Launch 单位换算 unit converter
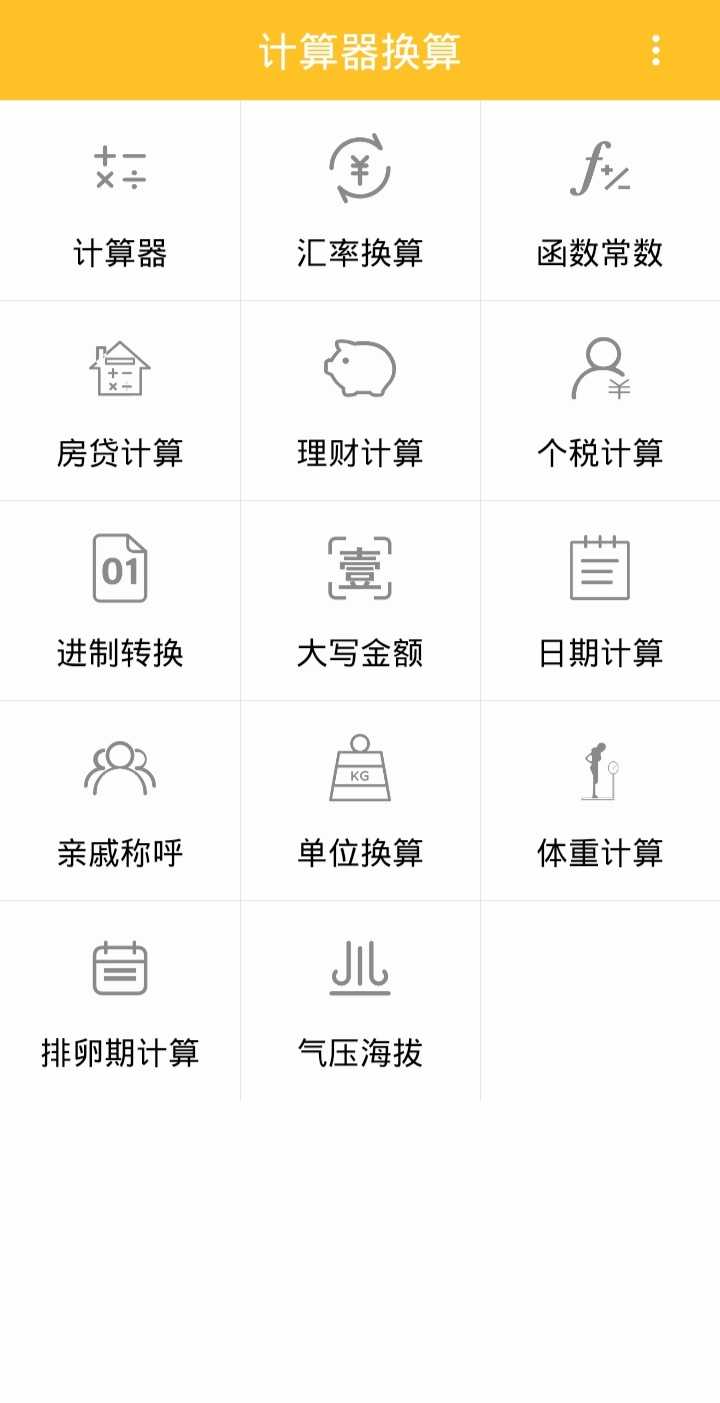The height and width of the screenshot is (1403, 720). click(360, 801)
